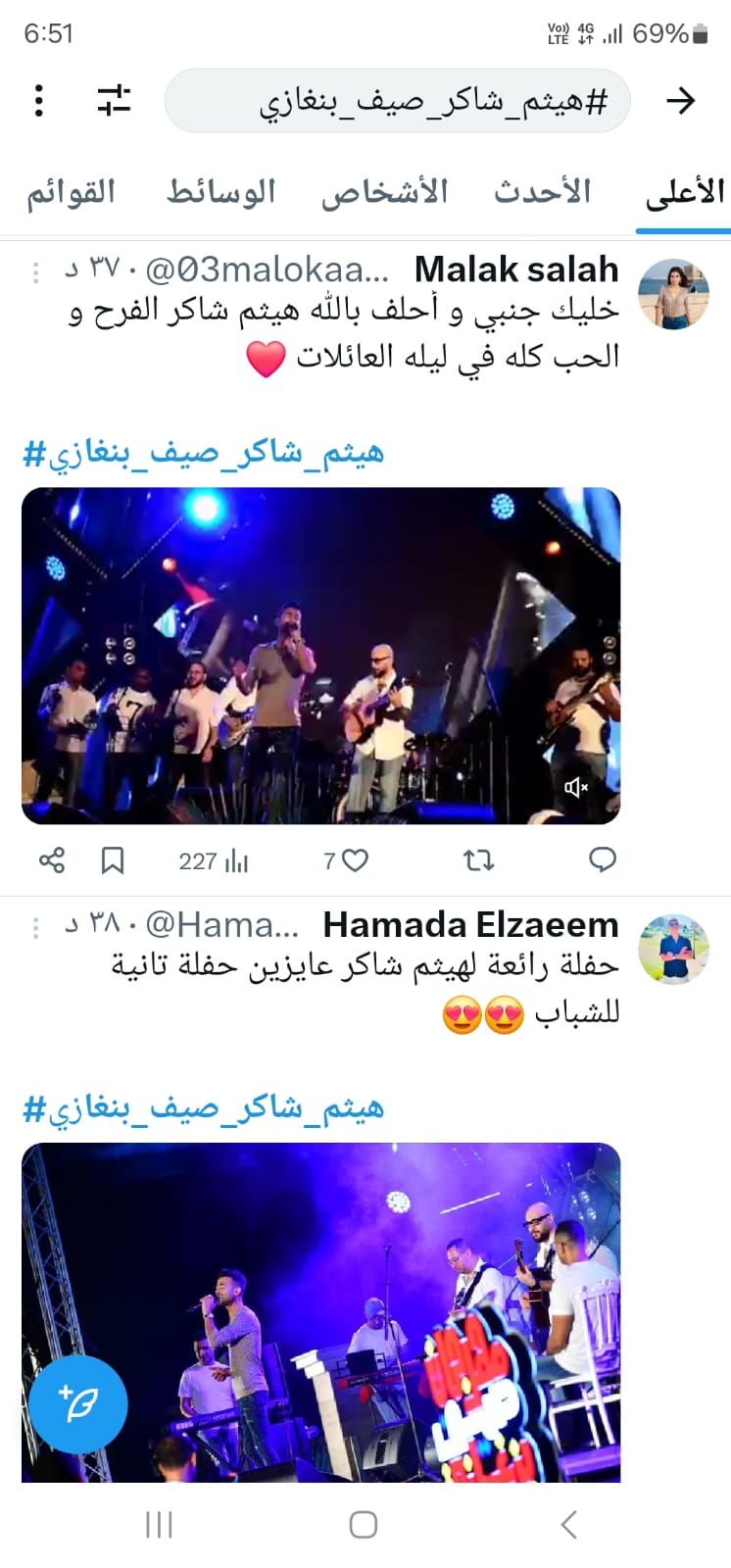Repost Malak salah's post
The image size is (731, 1568).
[x=478, y=860]
